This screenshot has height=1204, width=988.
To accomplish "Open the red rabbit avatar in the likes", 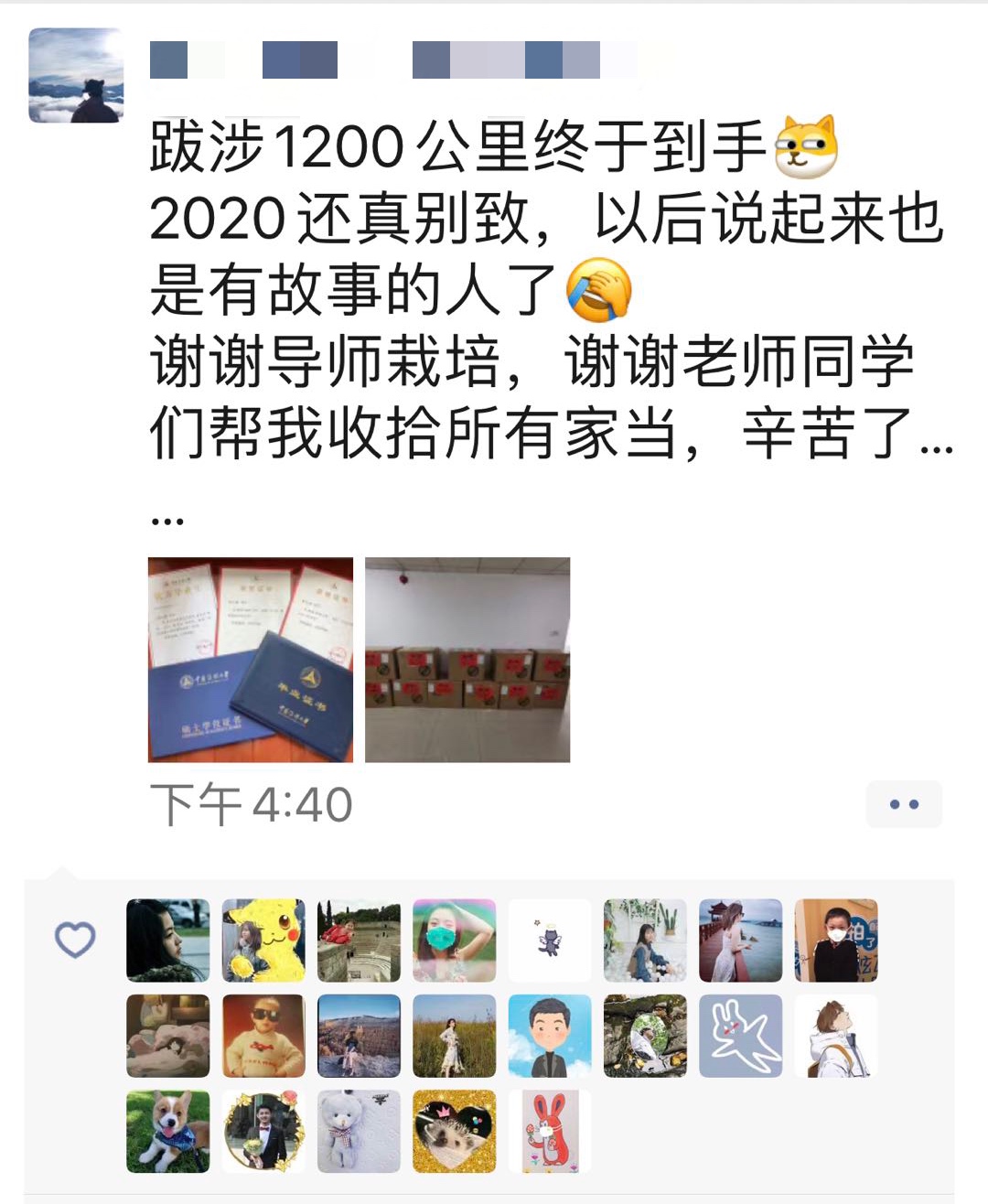I will click(550, 1132).
